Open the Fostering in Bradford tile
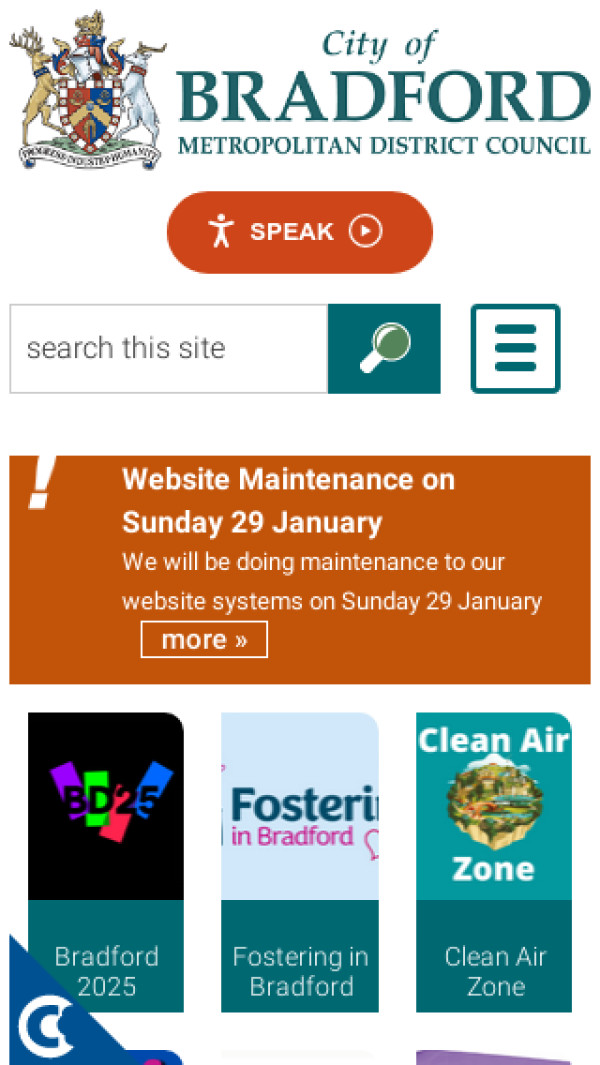The image size is (600, 1065). 300,860
